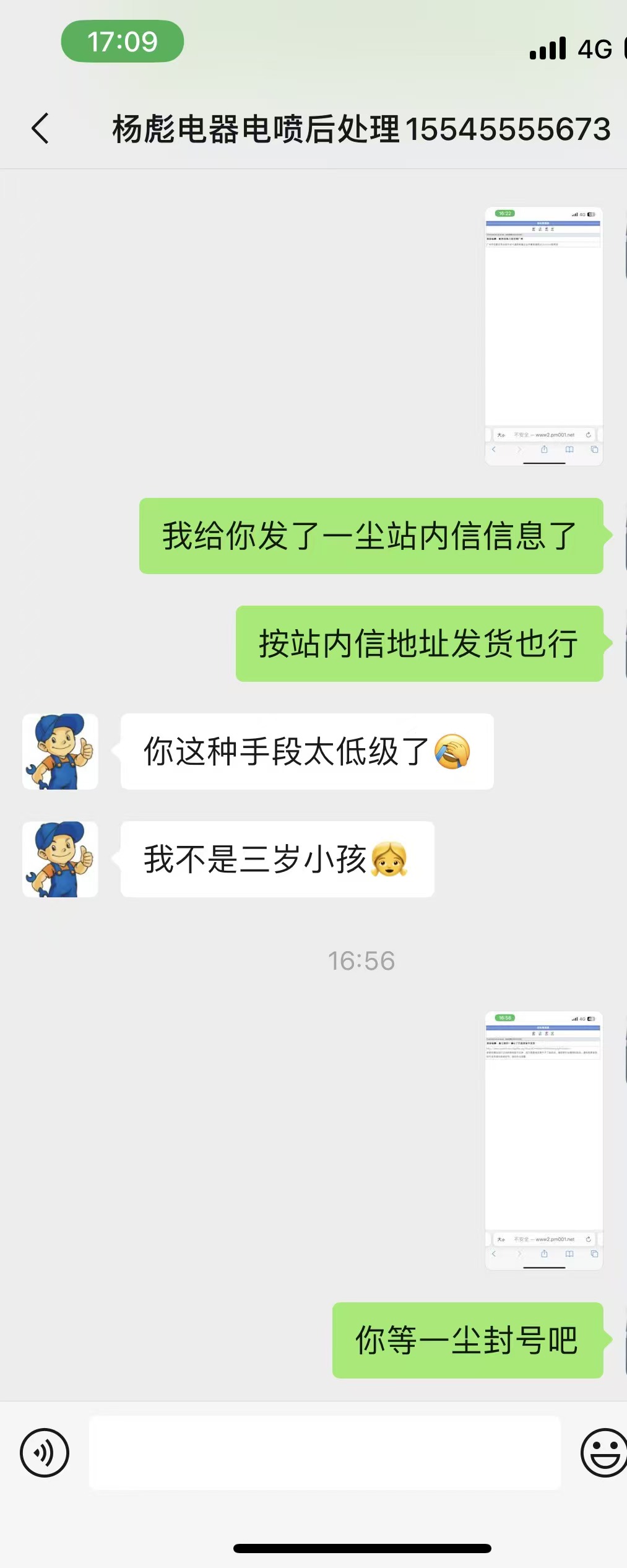Tap the avatar next to 我不是三岁小孩
The width and height of the screenshot is (627, 1568).
click(60, 859)
